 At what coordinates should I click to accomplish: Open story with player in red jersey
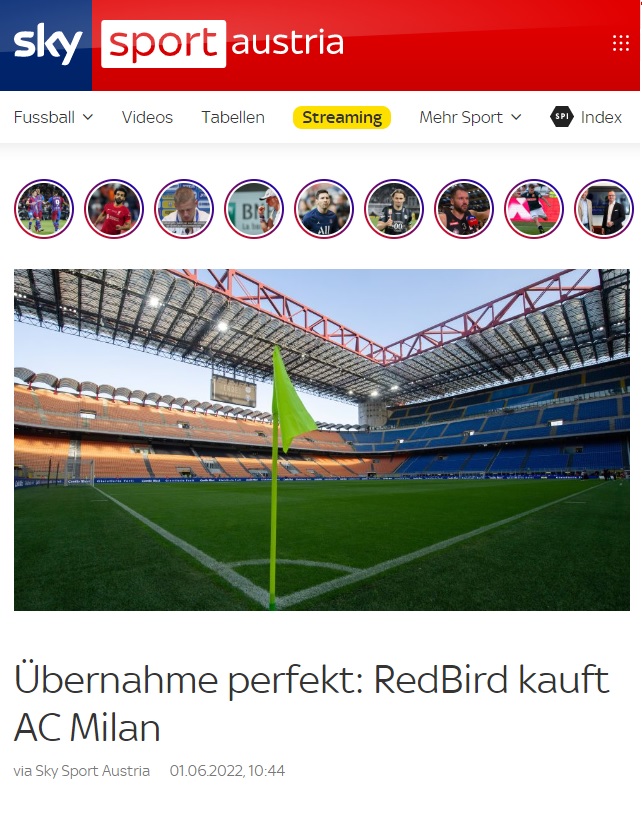click(114, 209)
